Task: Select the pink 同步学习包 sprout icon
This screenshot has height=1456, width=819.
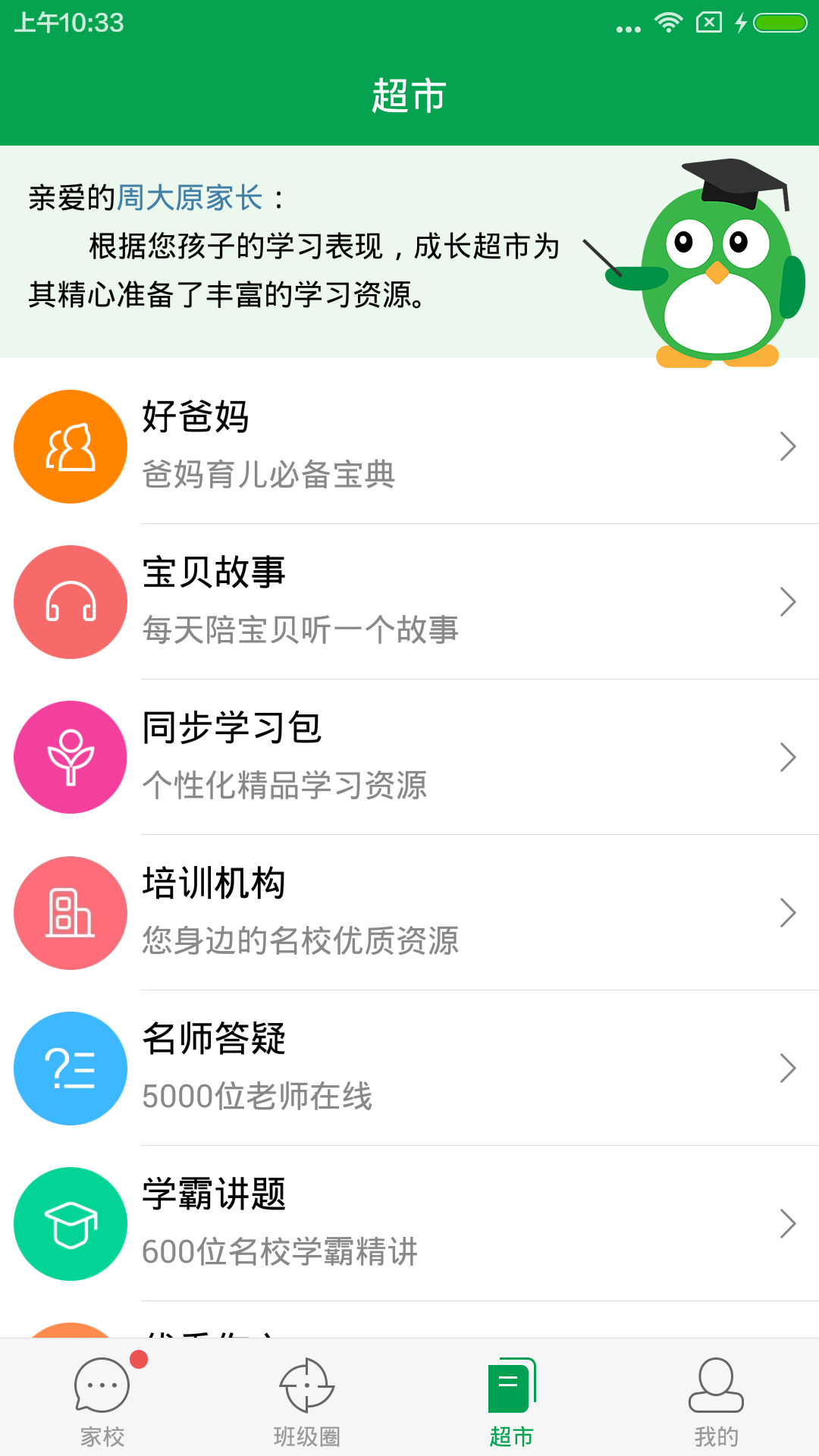Action: (x=70, y=757)
